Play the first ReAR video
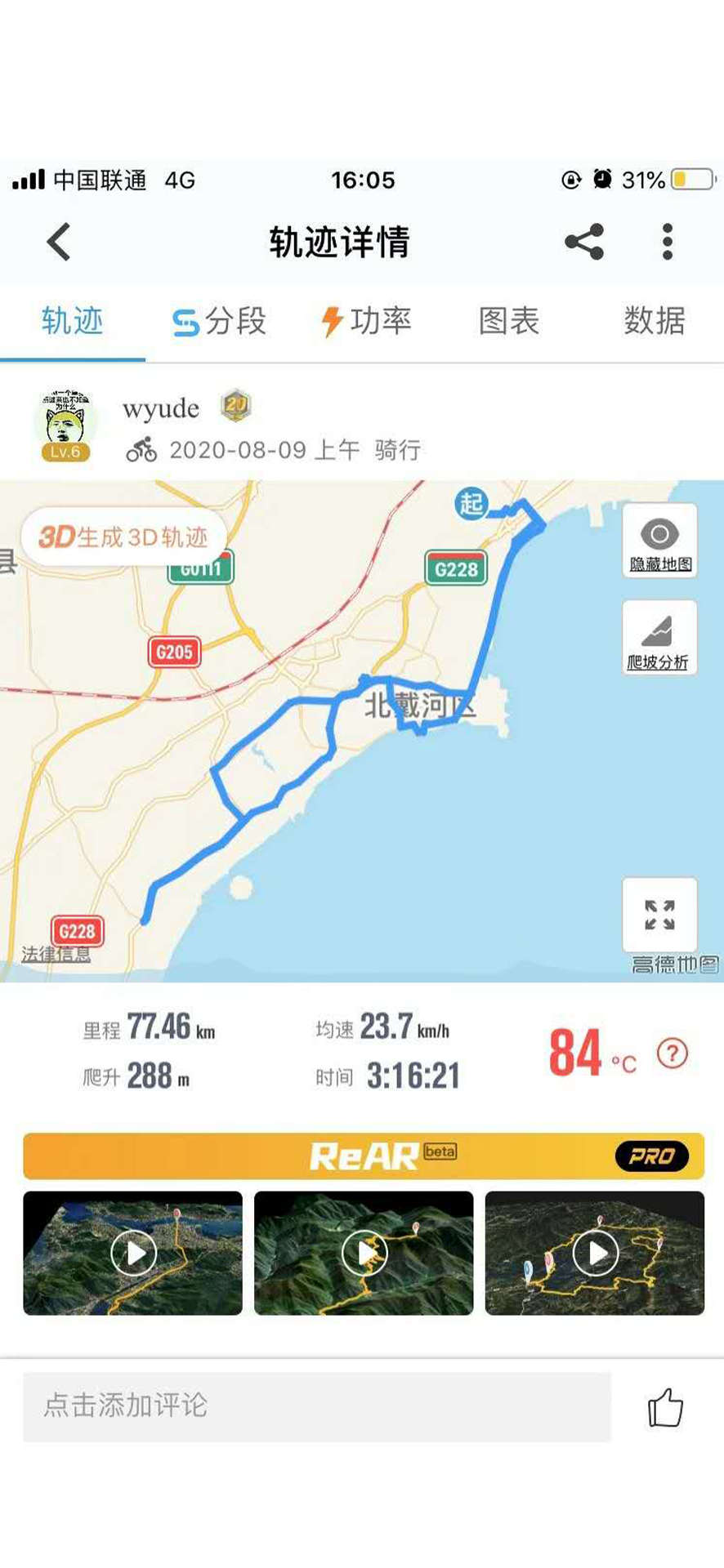The width and height of the screenshot is (724, 1568). point(133,1253)
